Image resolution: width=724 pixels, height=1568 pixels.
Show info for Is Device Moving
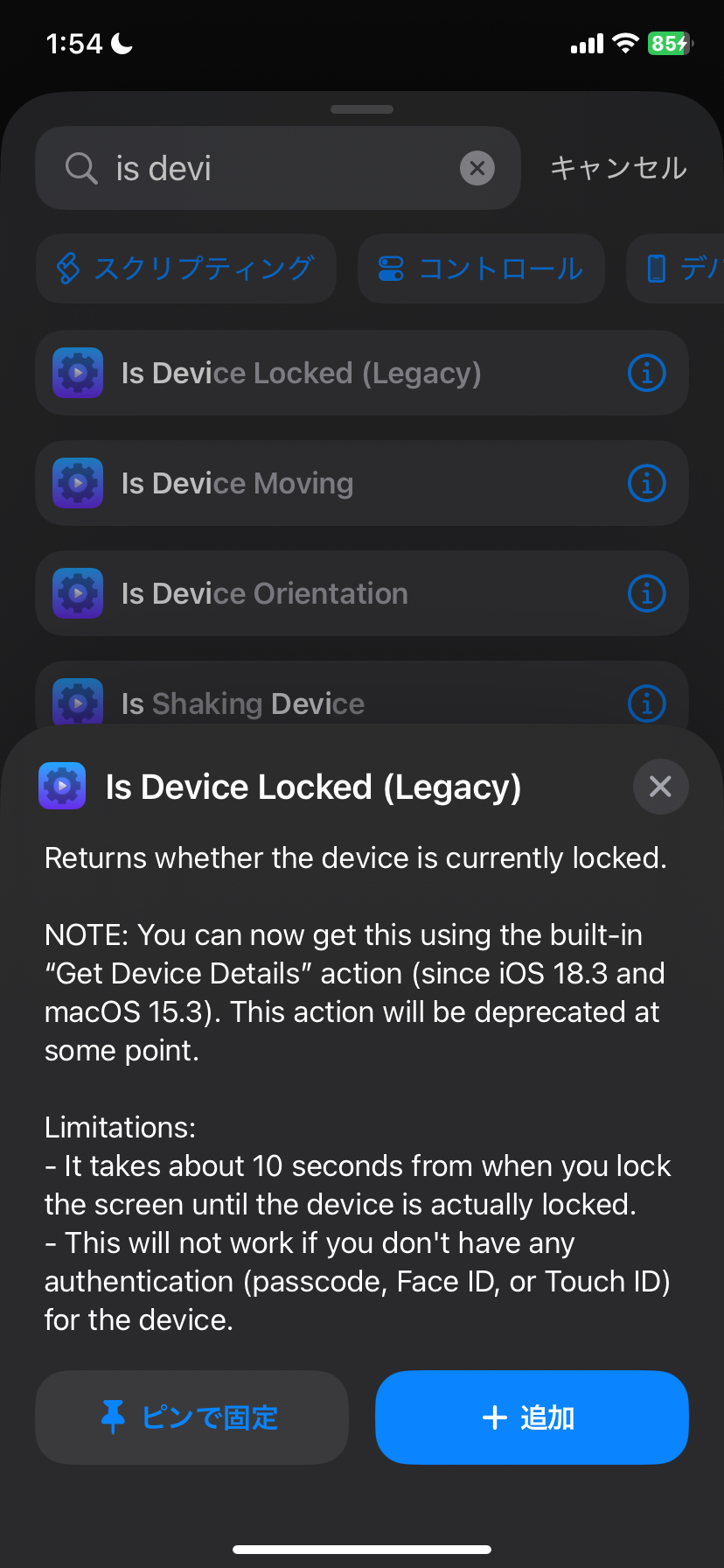click(647, 483)
